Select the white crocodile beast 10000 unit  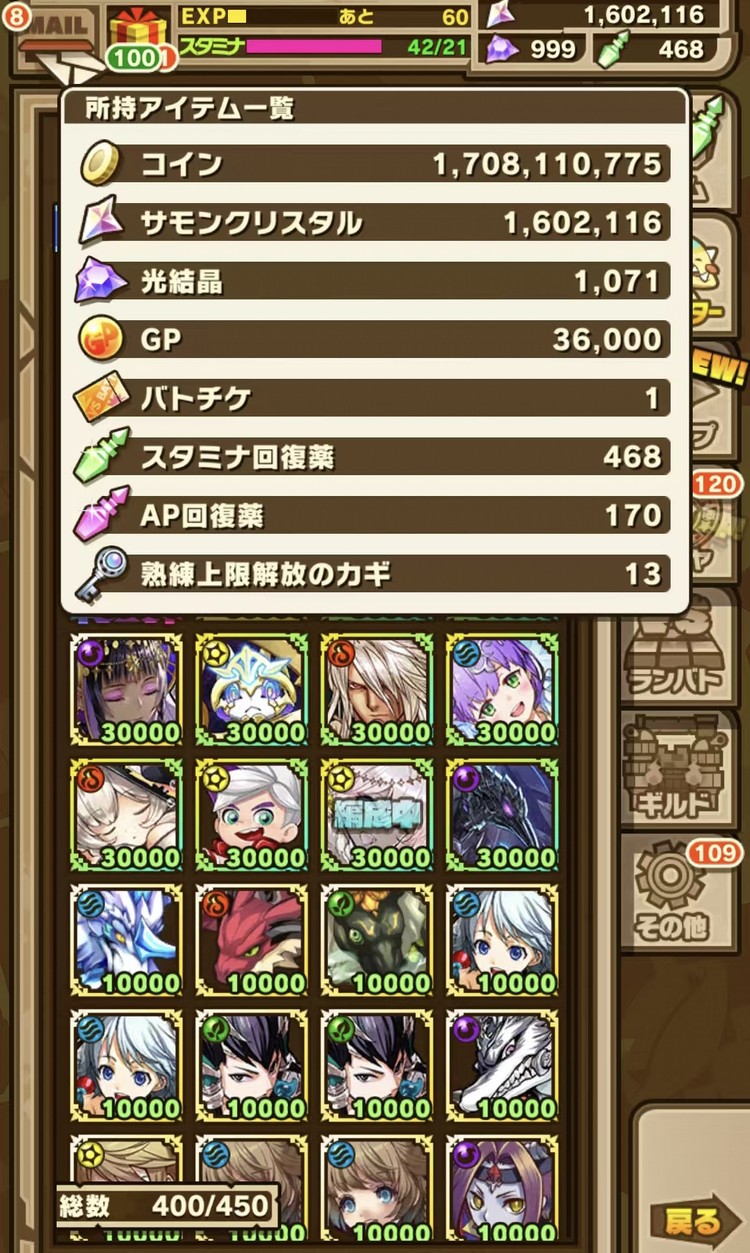503,1066
